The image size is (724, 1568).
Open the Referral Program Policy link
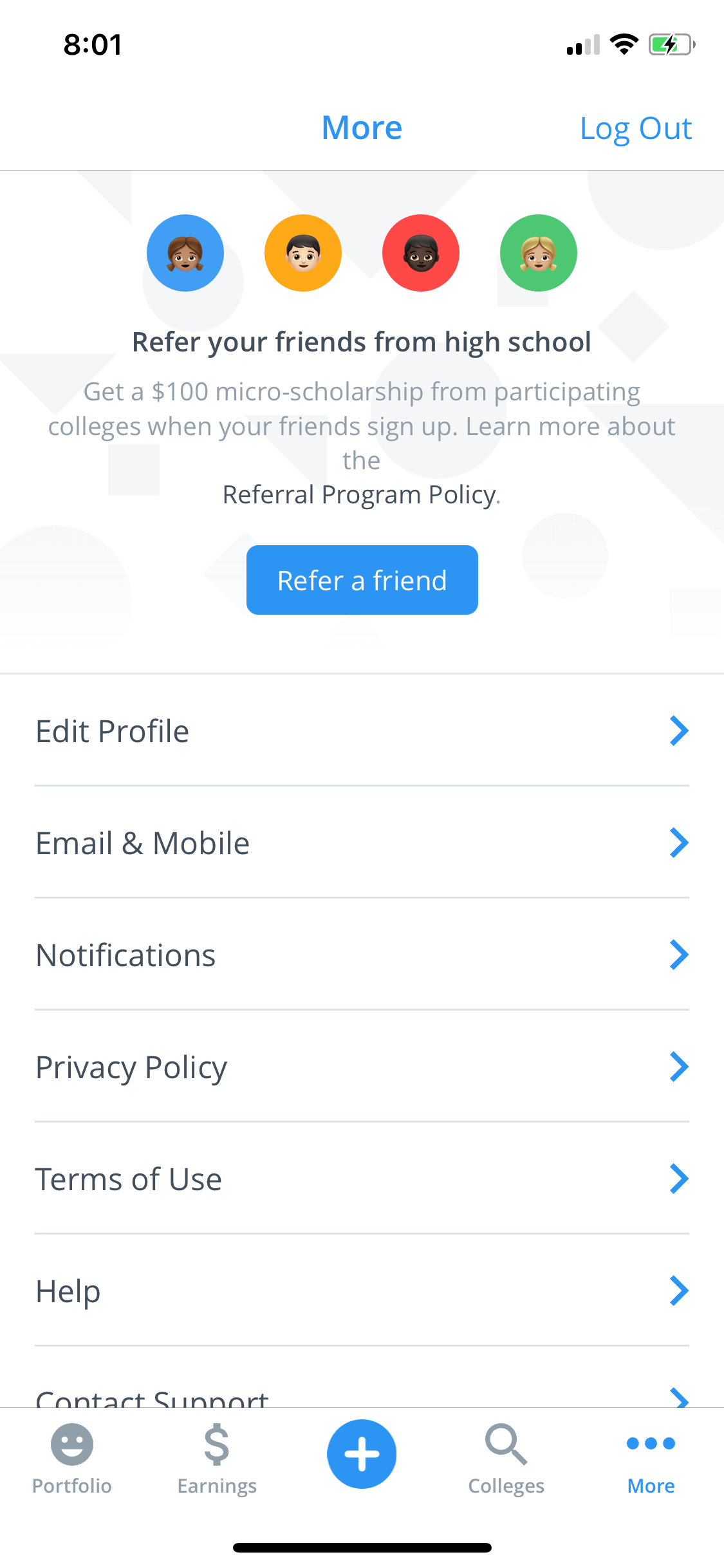360,495
